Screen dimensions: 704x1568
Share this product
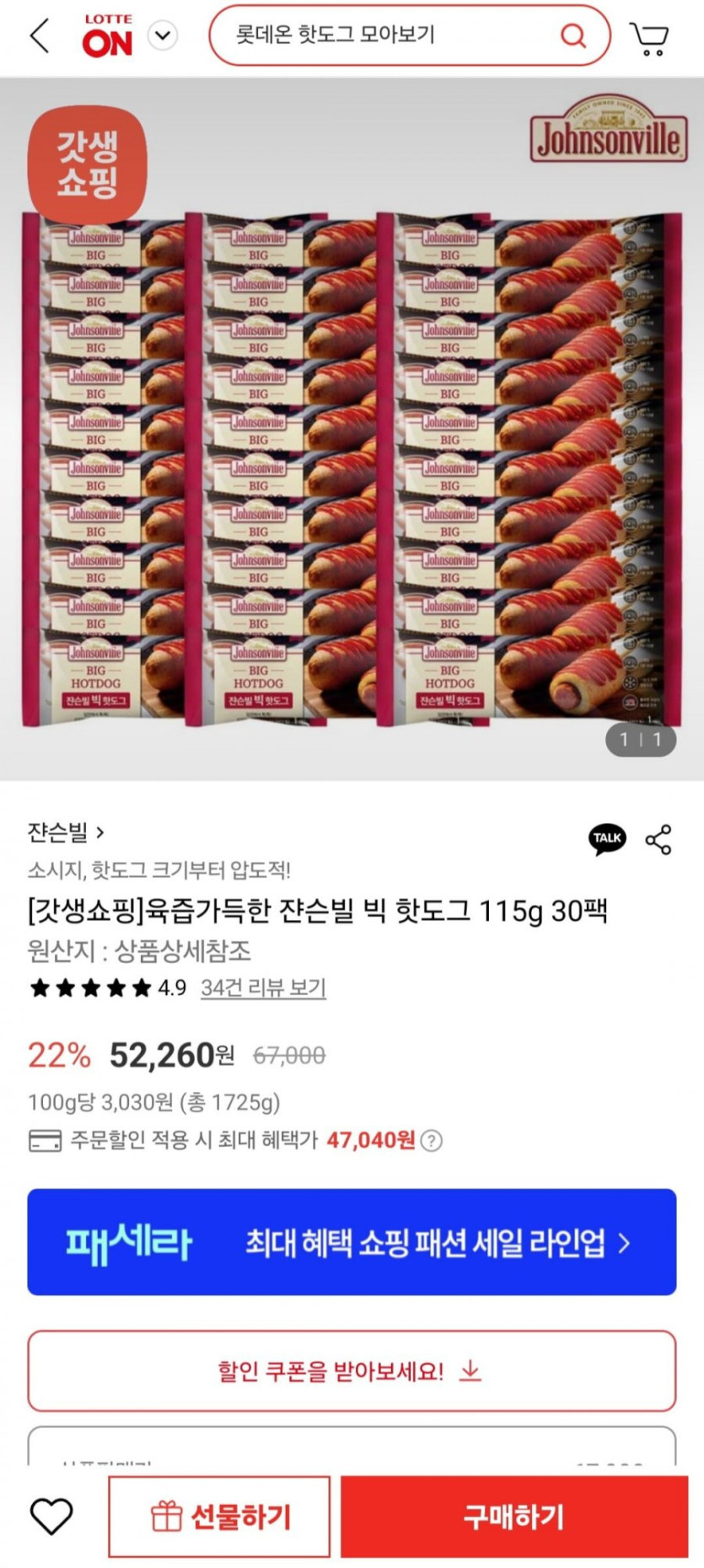pos(658,840)
